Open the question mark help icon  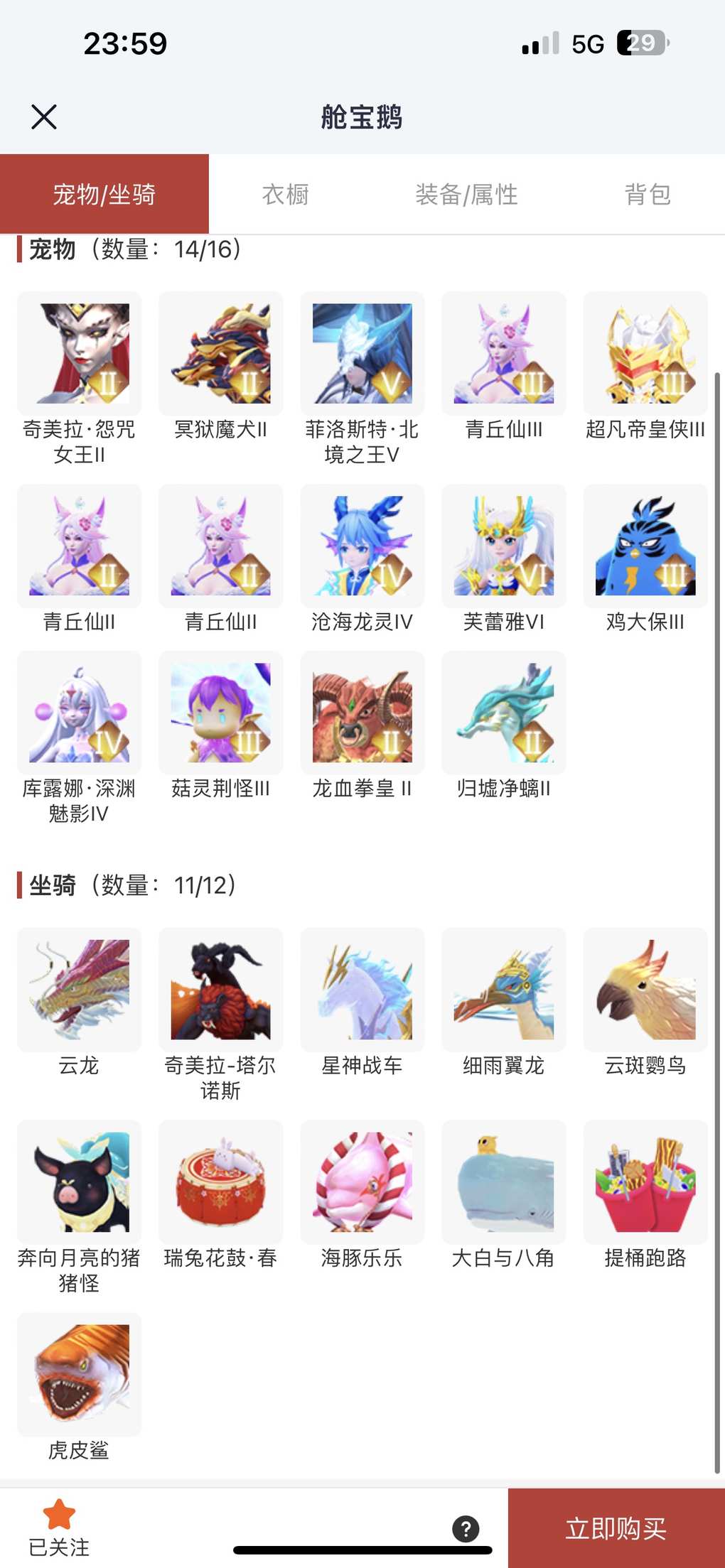pyautogui.click(x=466, y=1528)
